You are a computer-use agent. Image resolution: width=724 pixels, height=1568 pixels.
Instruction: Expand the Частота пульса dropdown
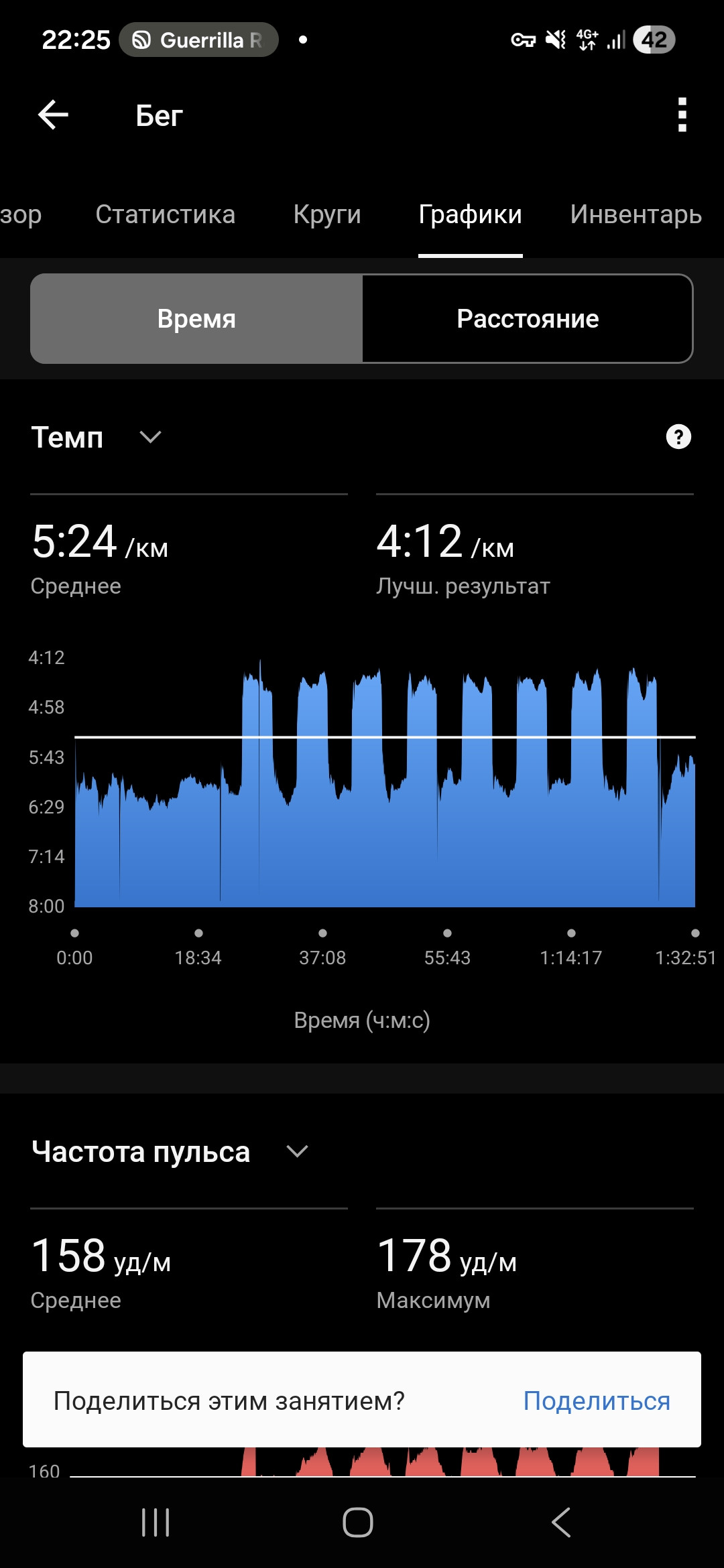tap(170, 1152)
